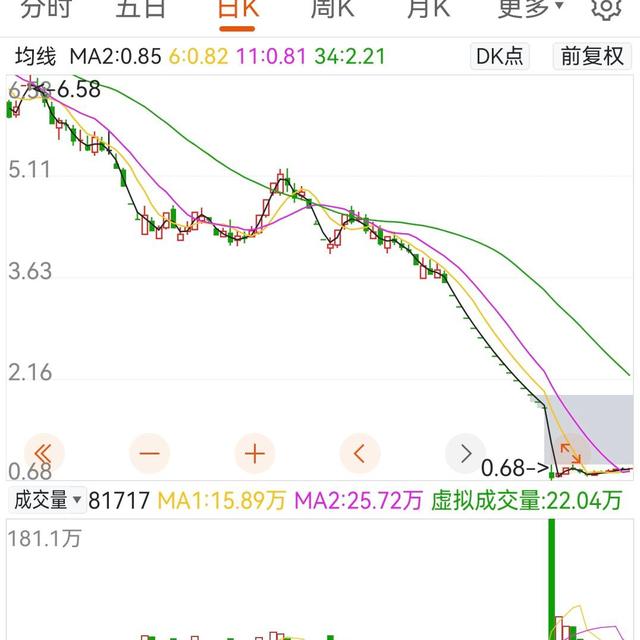The image size is (640, 640).
Task: Switch to the 周K tab
Action: click(x=333, y=8)
